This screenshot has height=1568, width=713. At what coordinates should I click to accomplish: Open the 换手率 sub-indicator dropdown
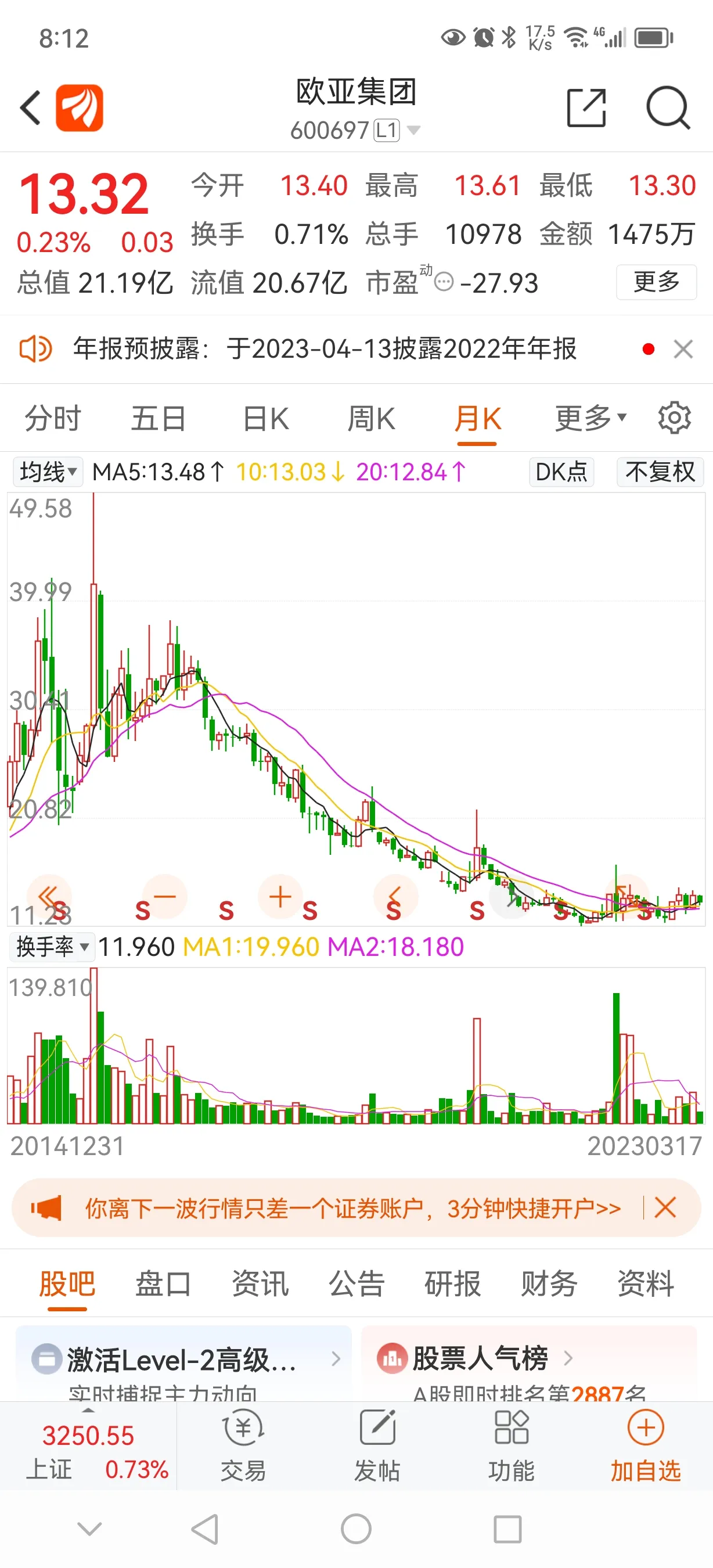(x=52, y=947)
